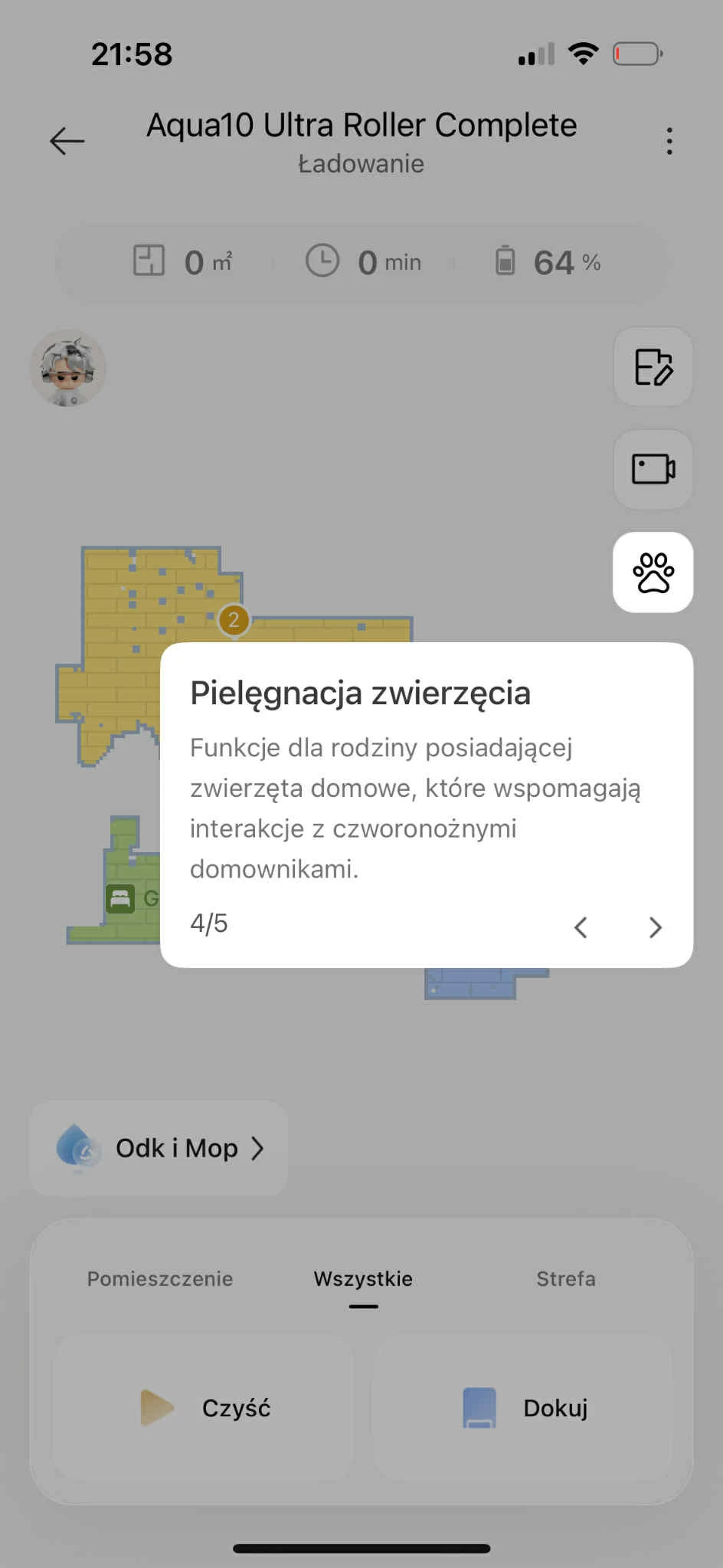The height and width of the screenshot is (1568, 723).
Task: Switch to the Pomieszczenie tab
Action: tap(159, 1278)
